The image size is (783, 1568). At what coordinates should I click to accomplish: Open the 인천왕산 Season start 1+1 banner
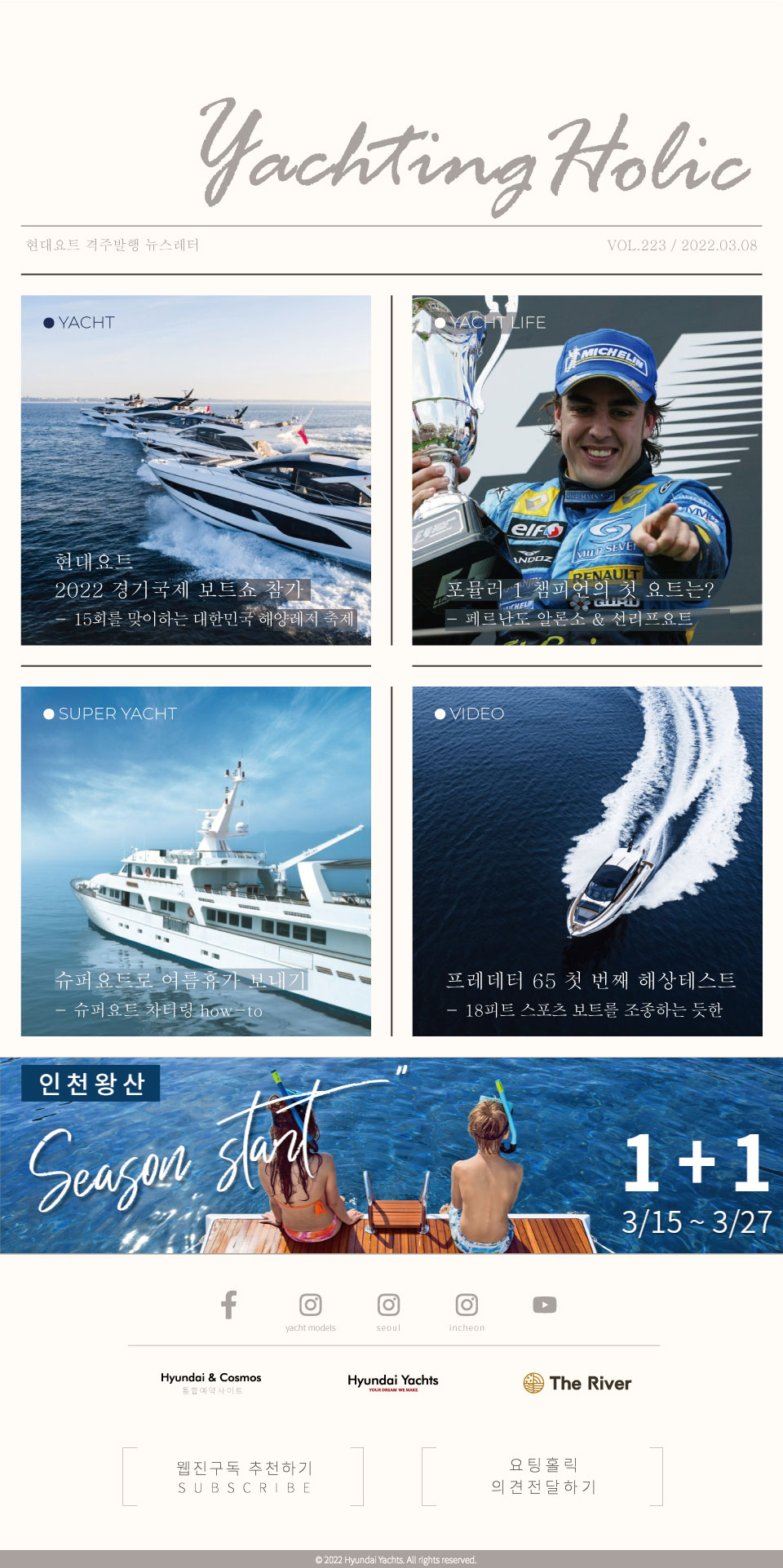coord(391,1155)
